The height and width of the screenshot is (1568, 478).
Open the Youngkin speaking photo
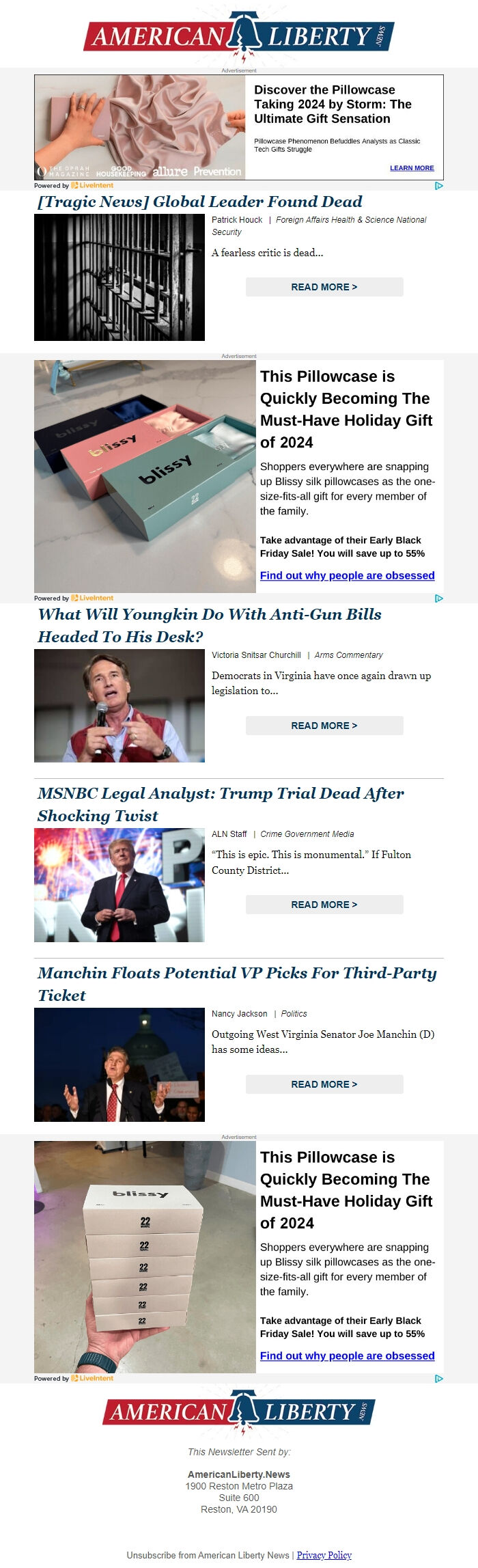point(119,706)
